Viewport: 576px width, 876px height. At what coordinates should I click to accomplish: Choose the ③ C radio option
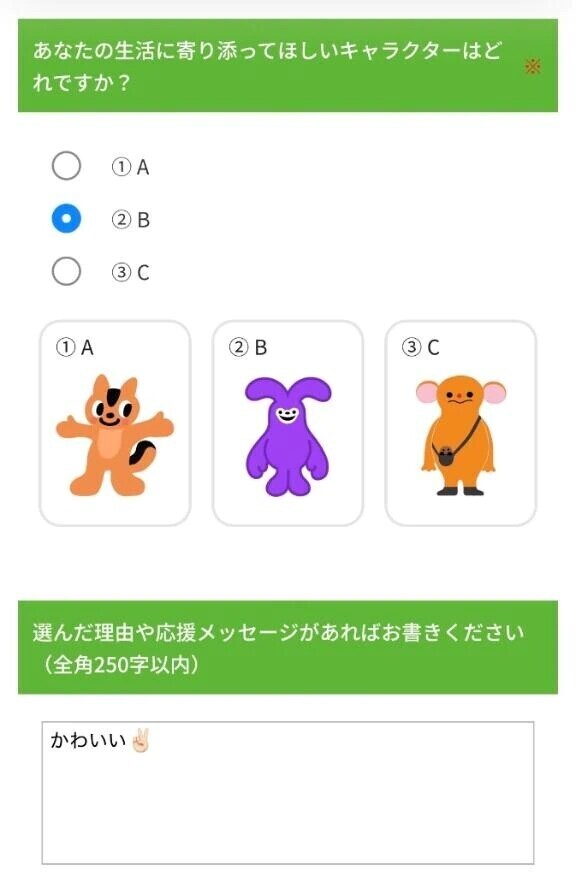point(66,271)
